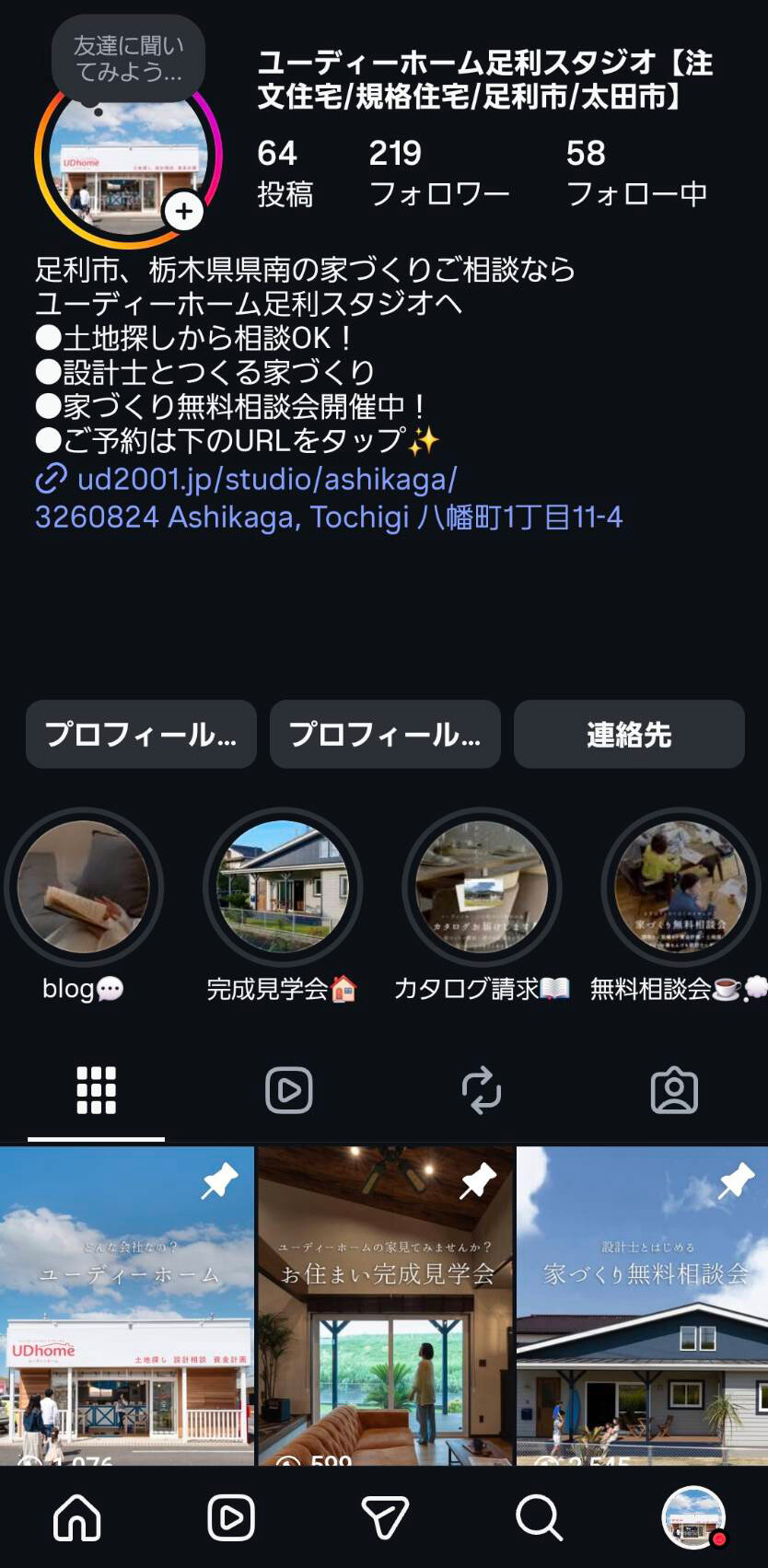Open direct messages
The image size is (768, 1568).
point(385,1517)
